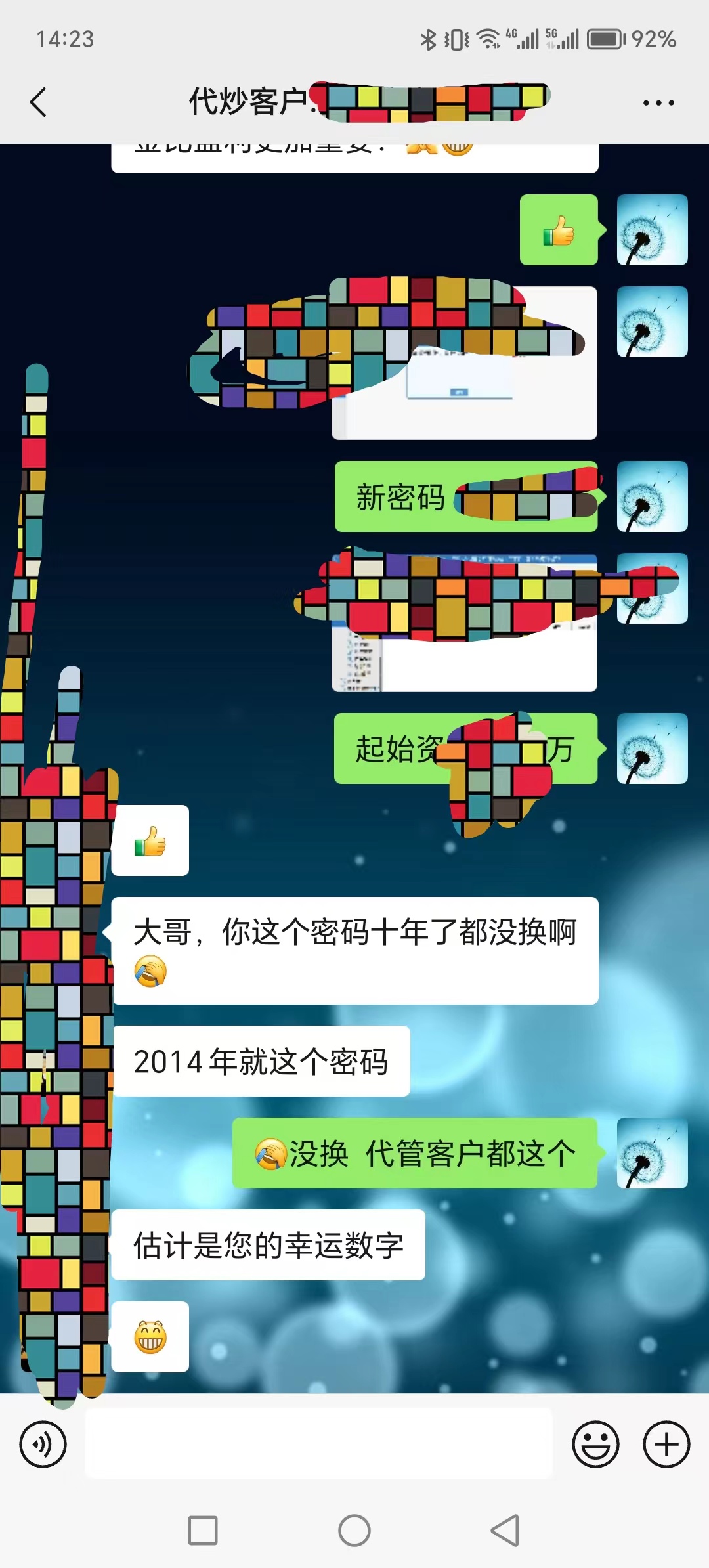Open the emoji picker
The height and width of the screenshot is (1568, 709).
point(595,1445)
